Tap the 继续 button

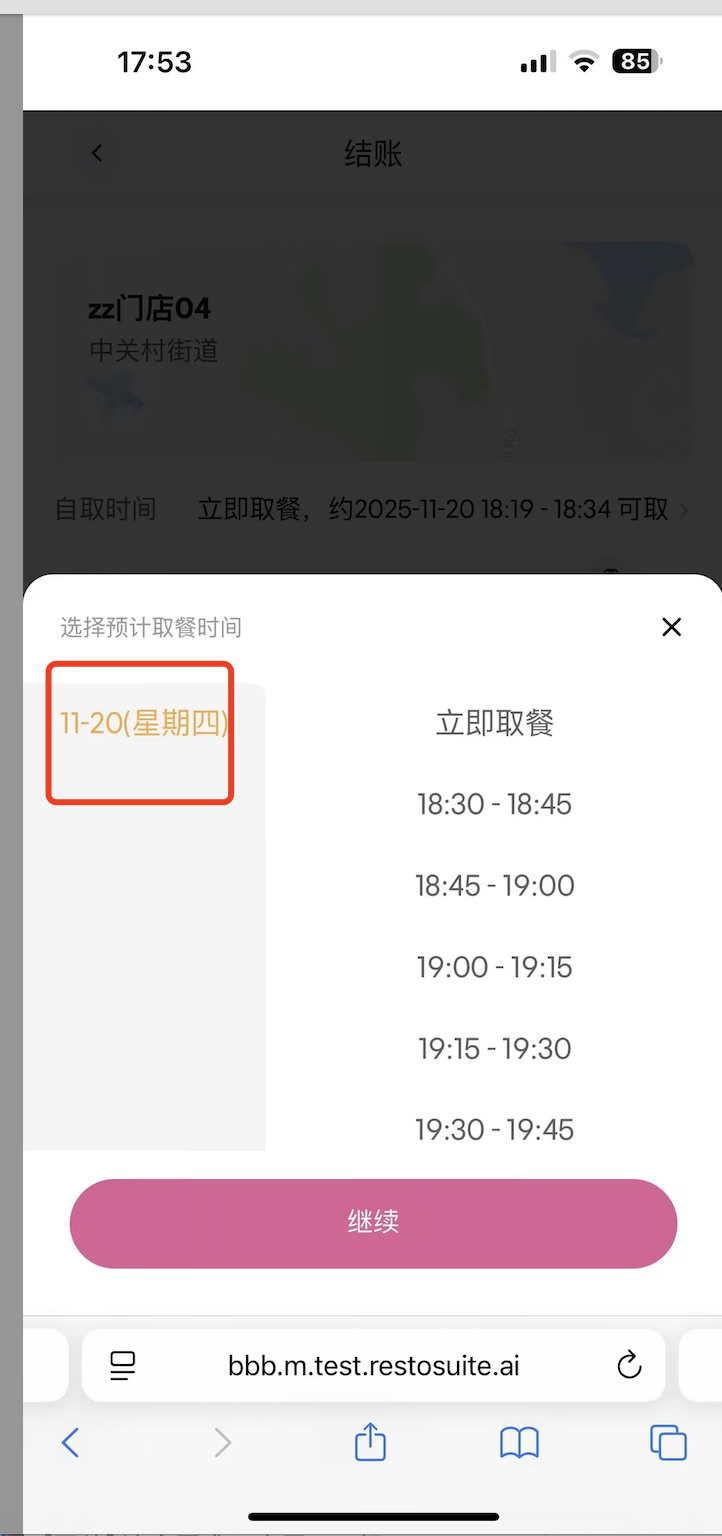[x=373, y=1222]
